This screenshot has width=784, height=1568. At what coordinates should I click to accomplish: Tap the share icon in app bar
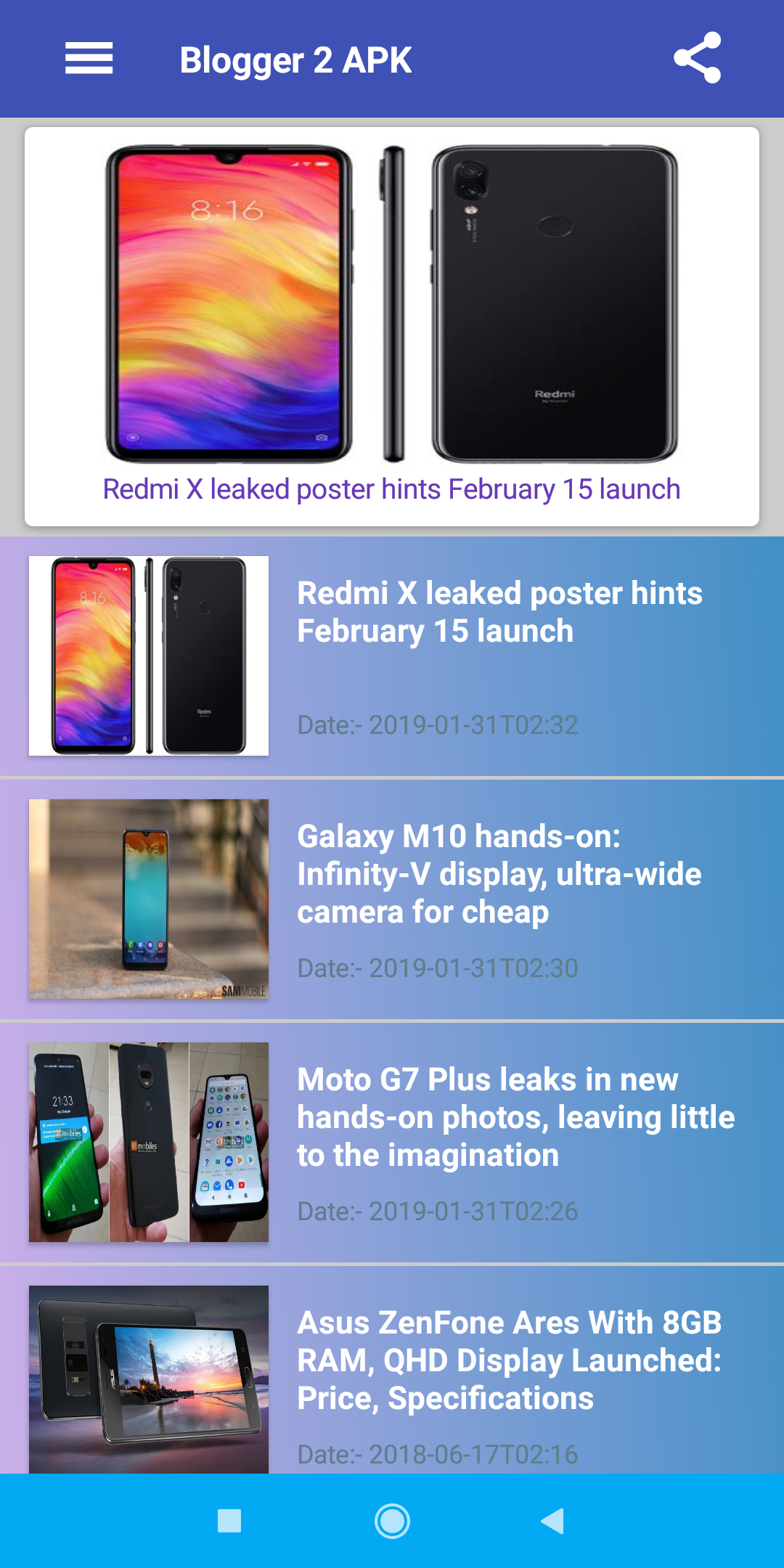tap(697, 58)
